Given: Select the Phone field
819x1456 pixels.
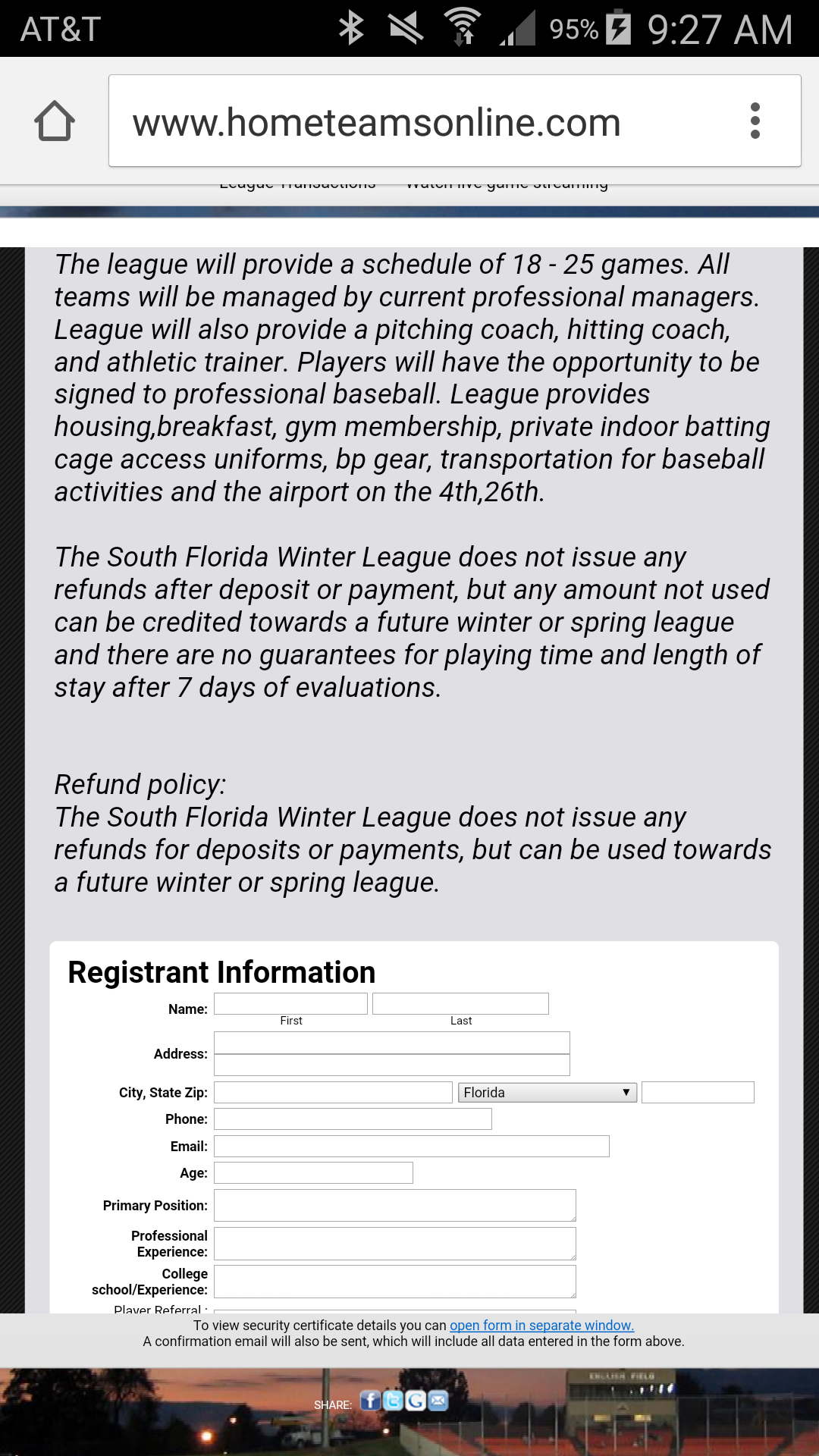Looking at the screenshot, I should tap(353, 1119).
